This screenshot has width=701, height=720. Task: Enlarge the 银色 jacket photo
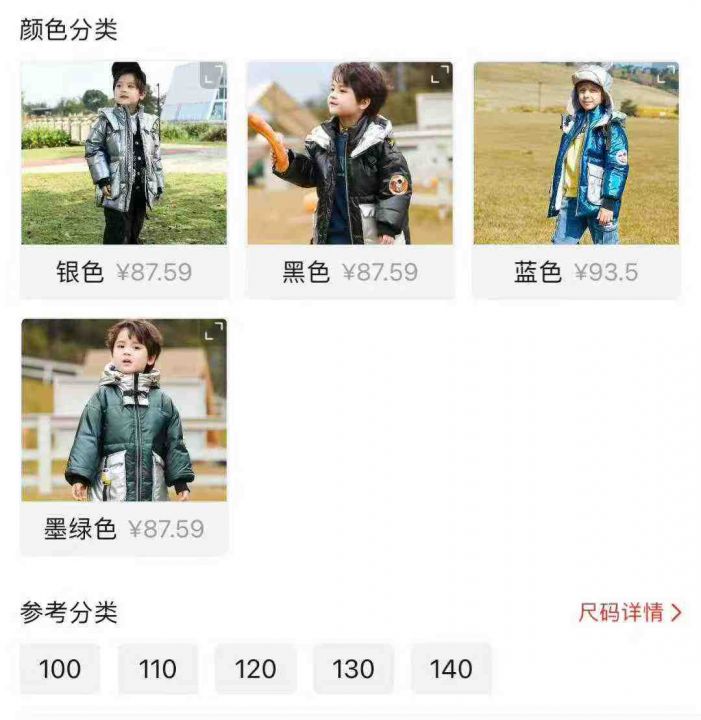pyautogui.click(x=212, y=75)
